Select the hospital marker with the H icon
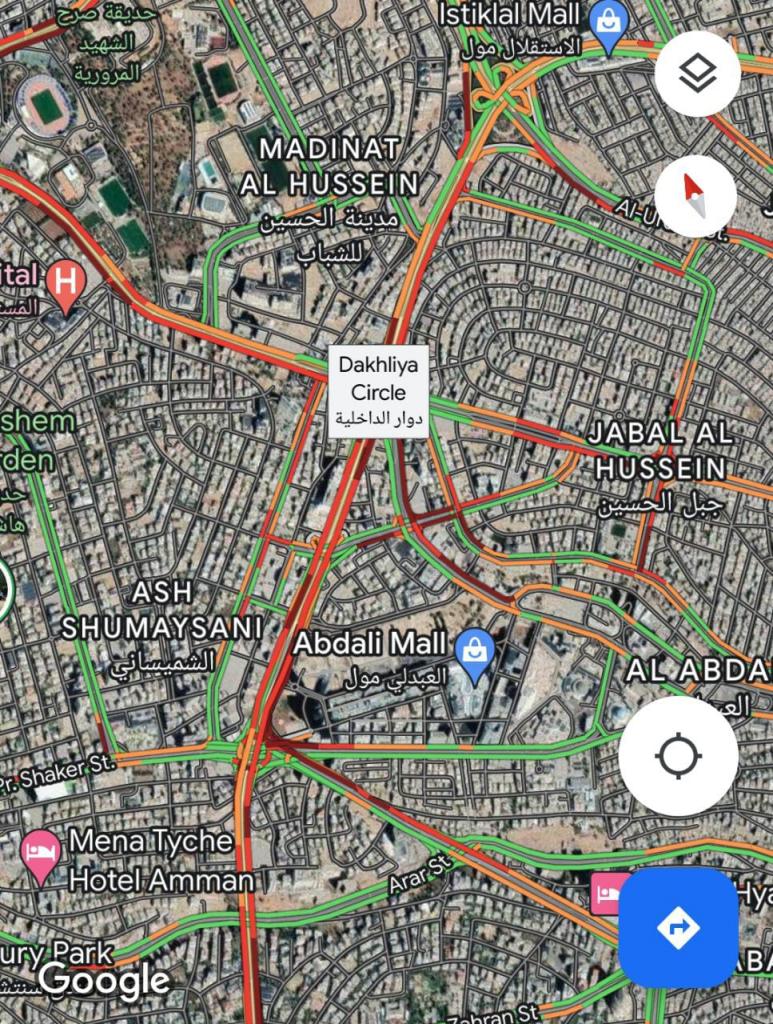The height and width of the screenshot is (1024, 773). click(x=67, y=282)
